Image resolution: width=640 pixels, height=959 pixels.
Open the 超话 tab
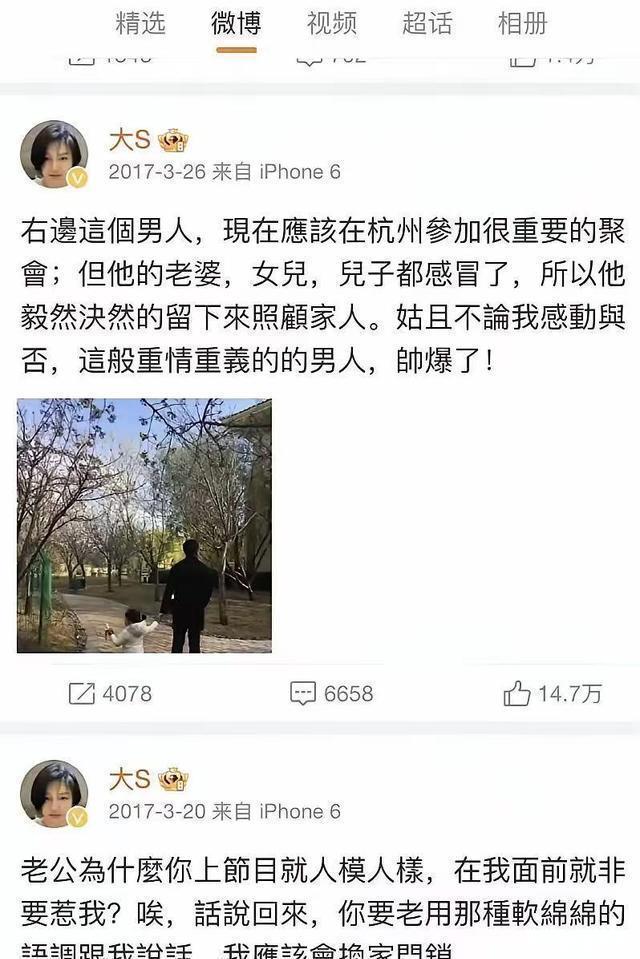[x=427, y=24]
